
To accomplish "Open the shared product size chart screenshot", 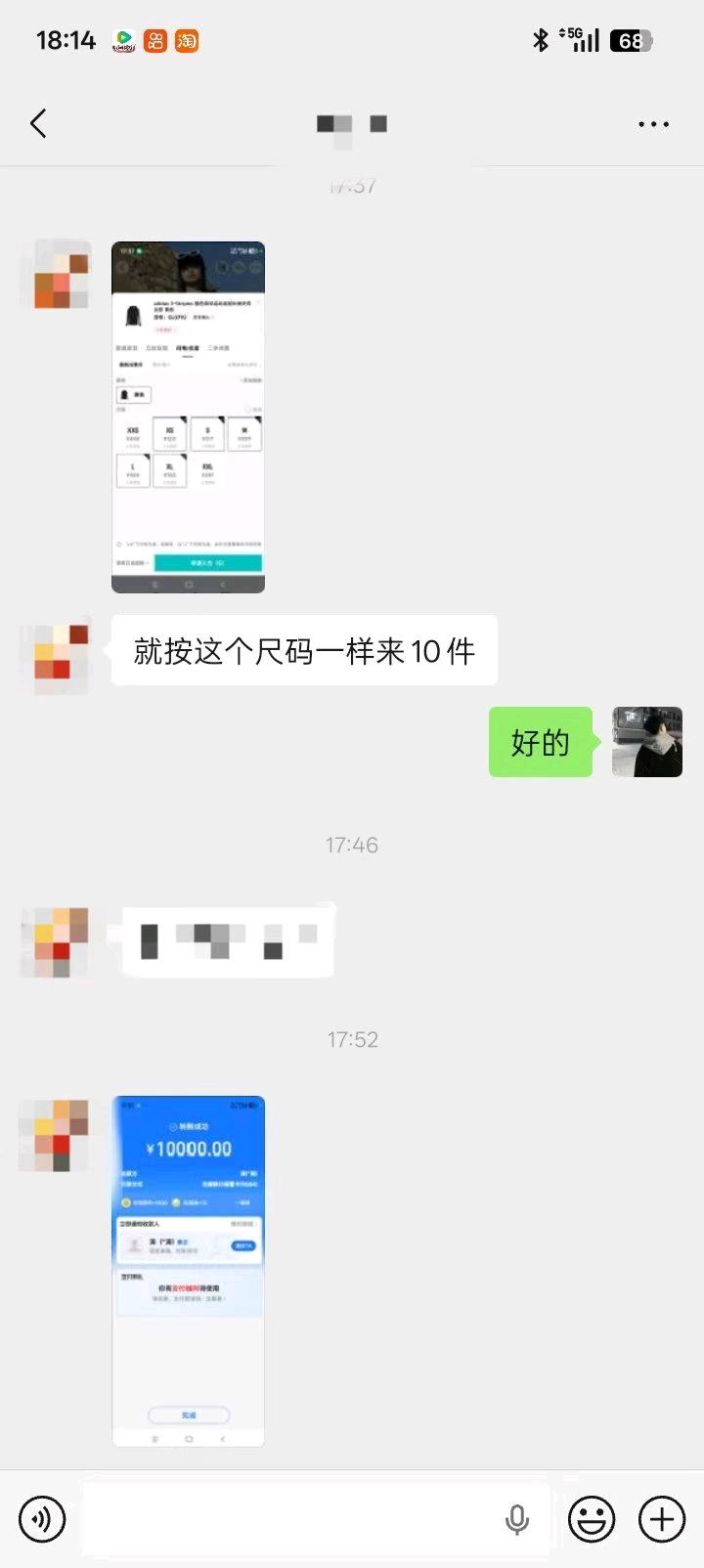I will tap(188, 414).
